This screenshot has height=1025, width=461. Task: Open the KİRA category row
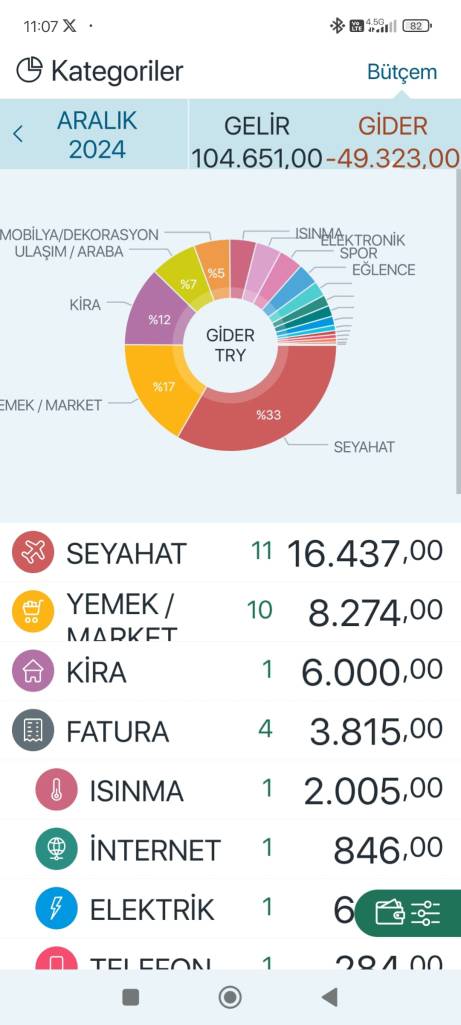pyautogui.click(x=230, y=671)
